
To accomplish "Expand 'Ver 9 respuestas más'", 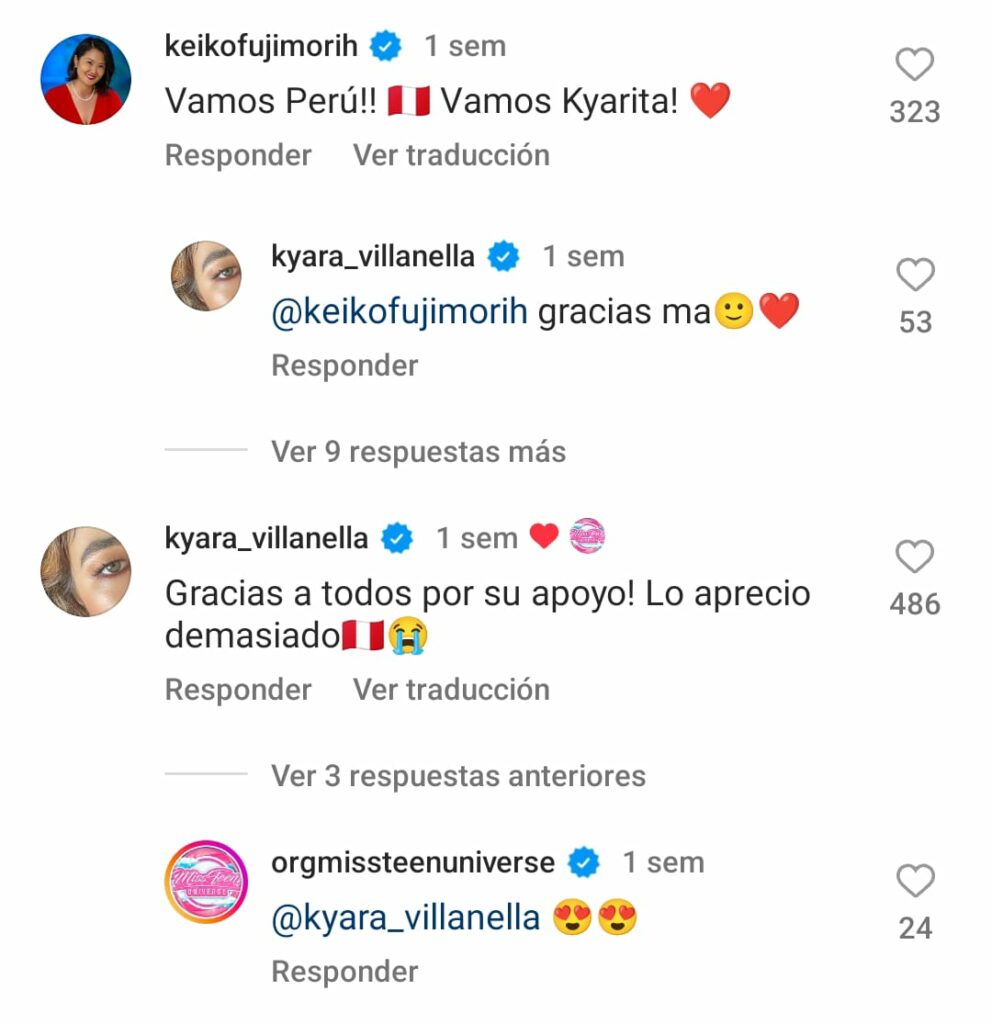I will 418,452.
